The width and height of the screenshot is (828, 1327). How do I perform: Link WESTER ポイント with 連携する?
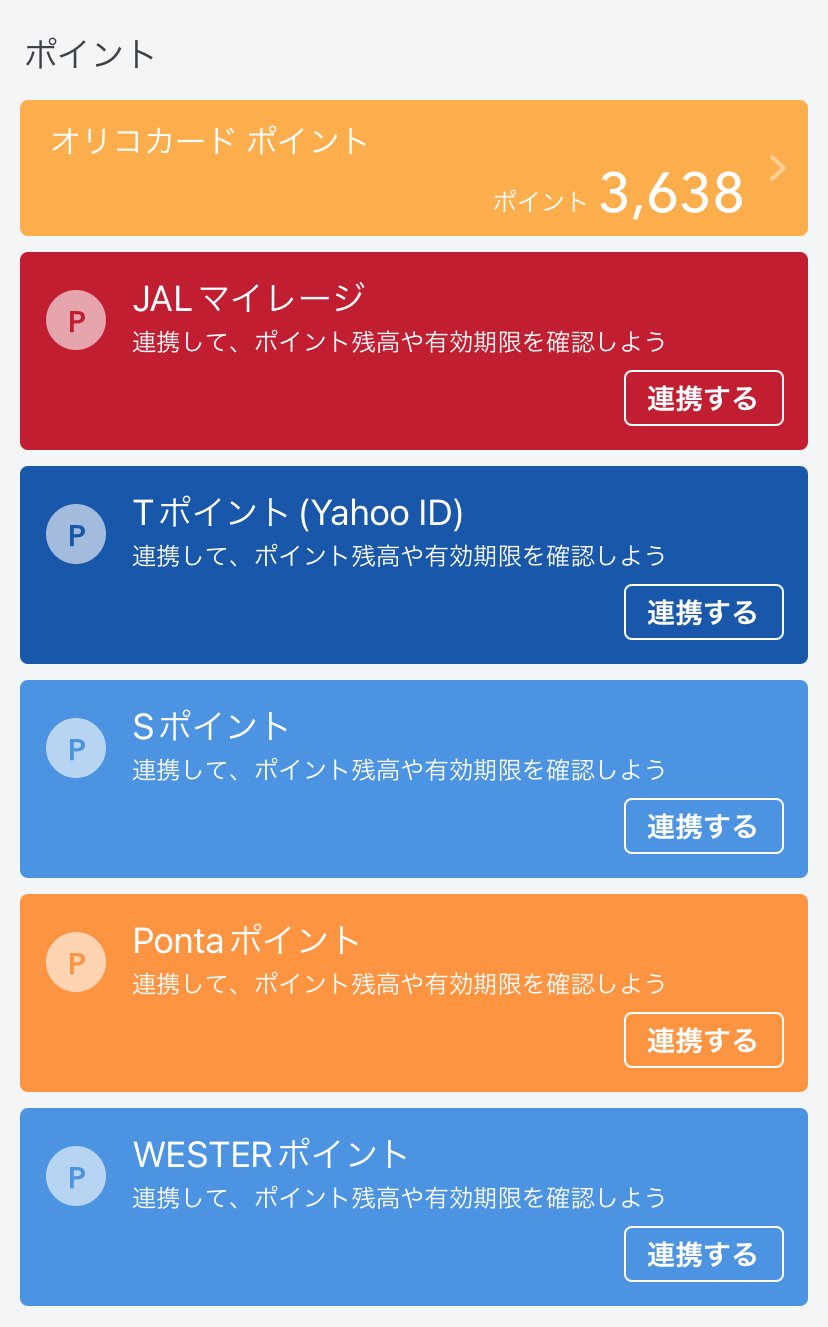[703, 1254]
